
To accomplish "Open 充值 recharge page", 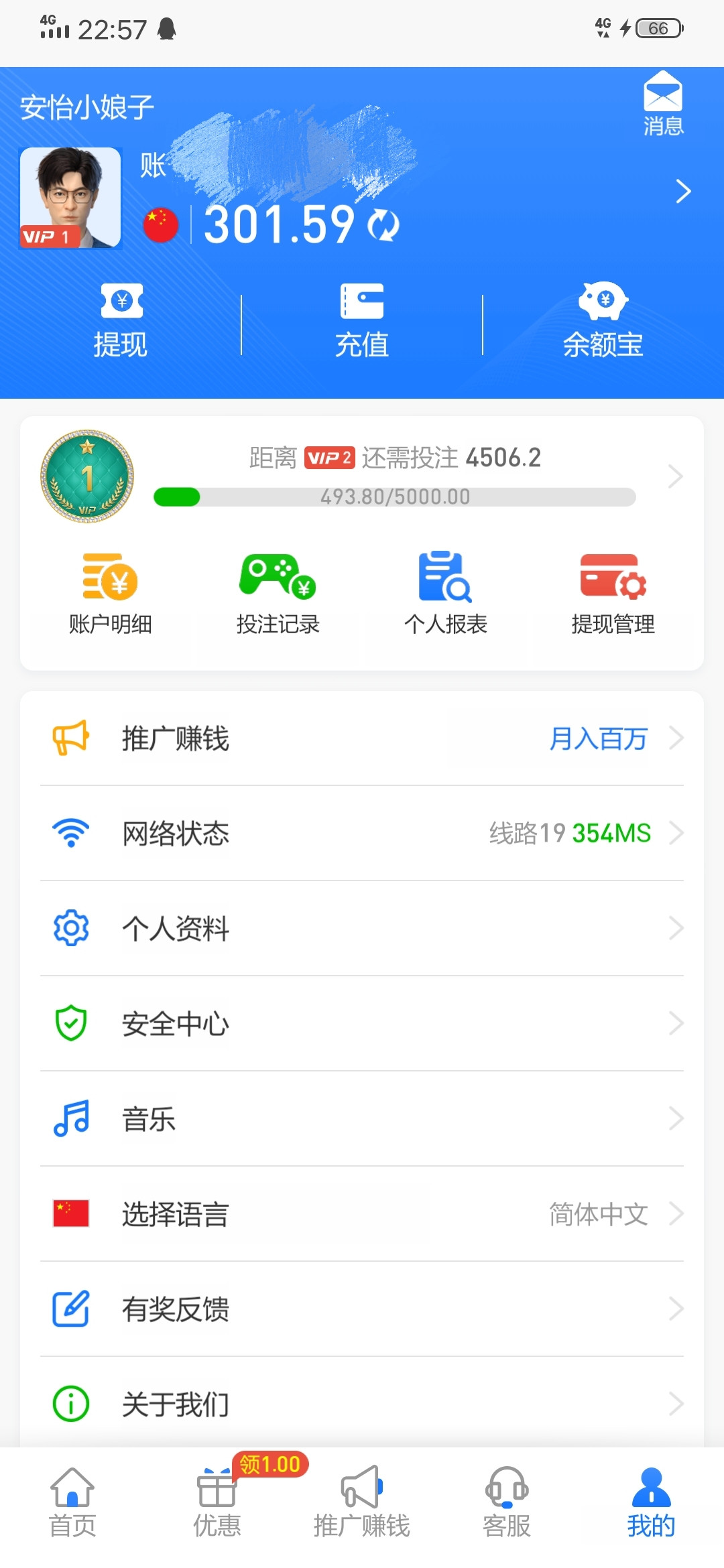I will tap(362, 321).
